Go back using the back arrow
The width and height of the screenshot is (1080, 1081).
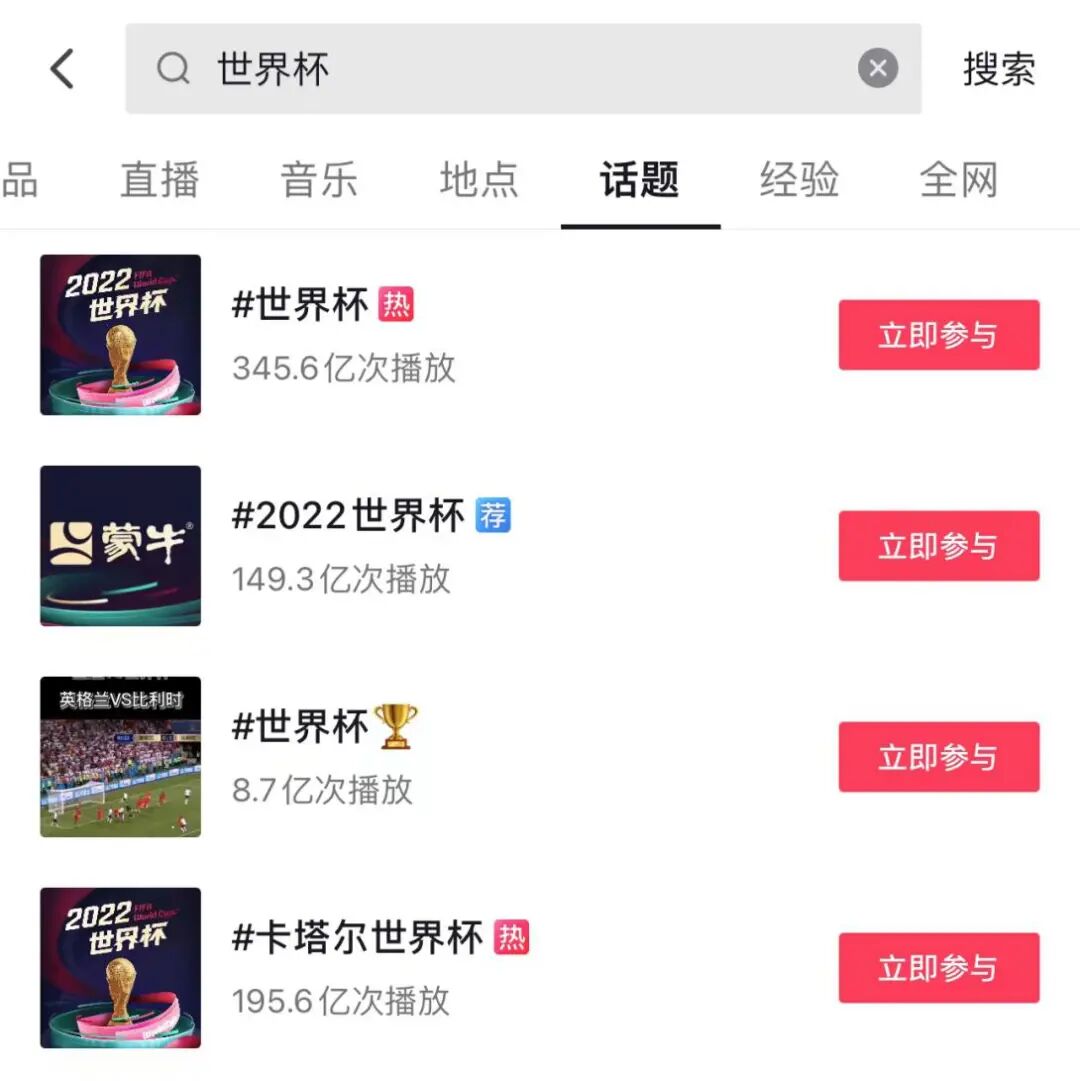tap(62, 69)
